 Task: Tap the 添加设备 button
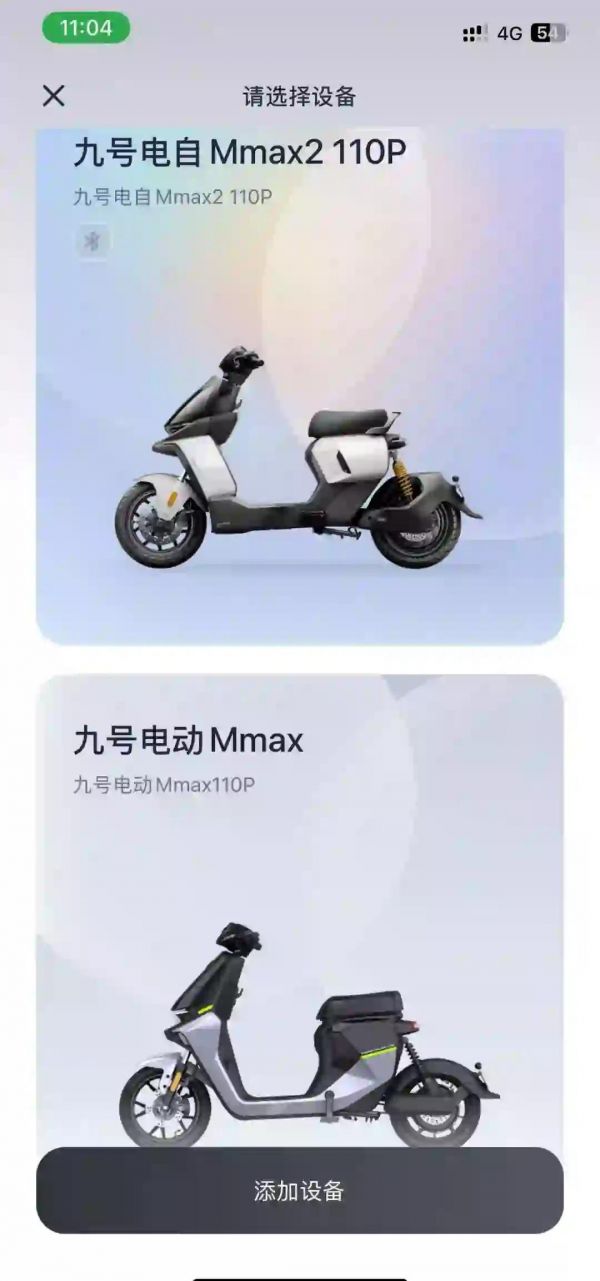[x=300, y=1190]
